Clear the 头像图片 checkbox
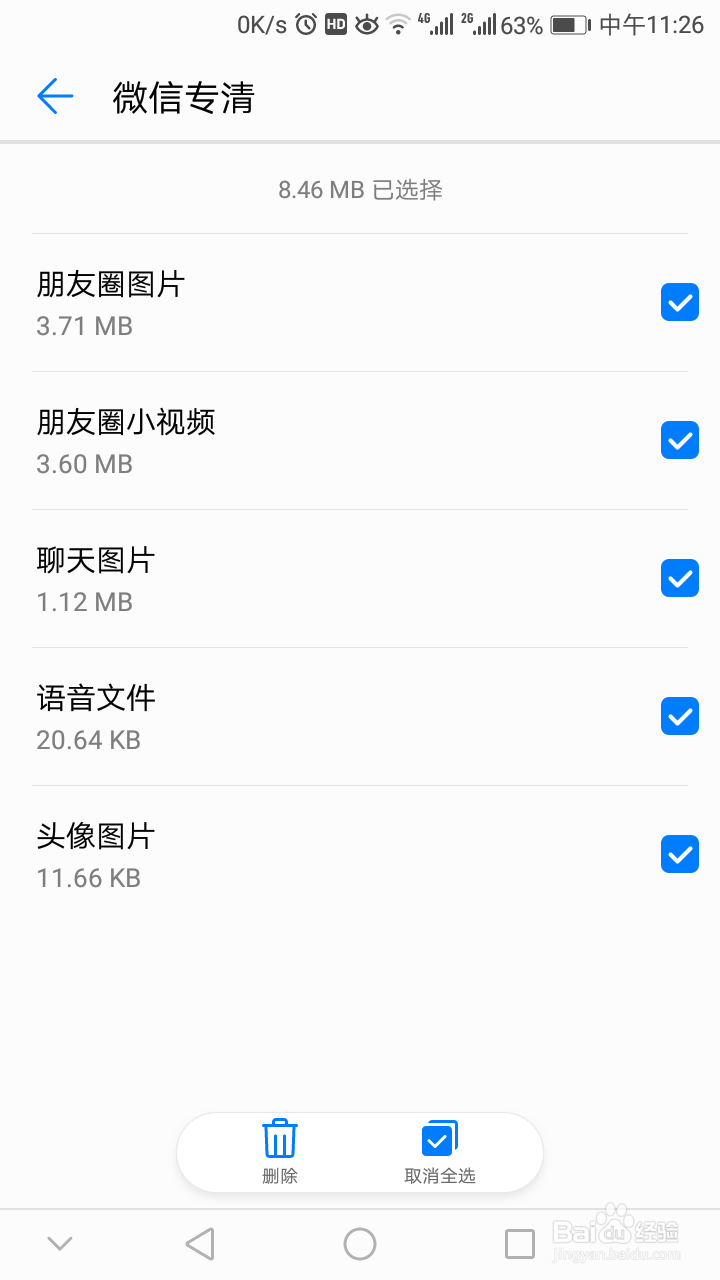 tap(680, 854)
